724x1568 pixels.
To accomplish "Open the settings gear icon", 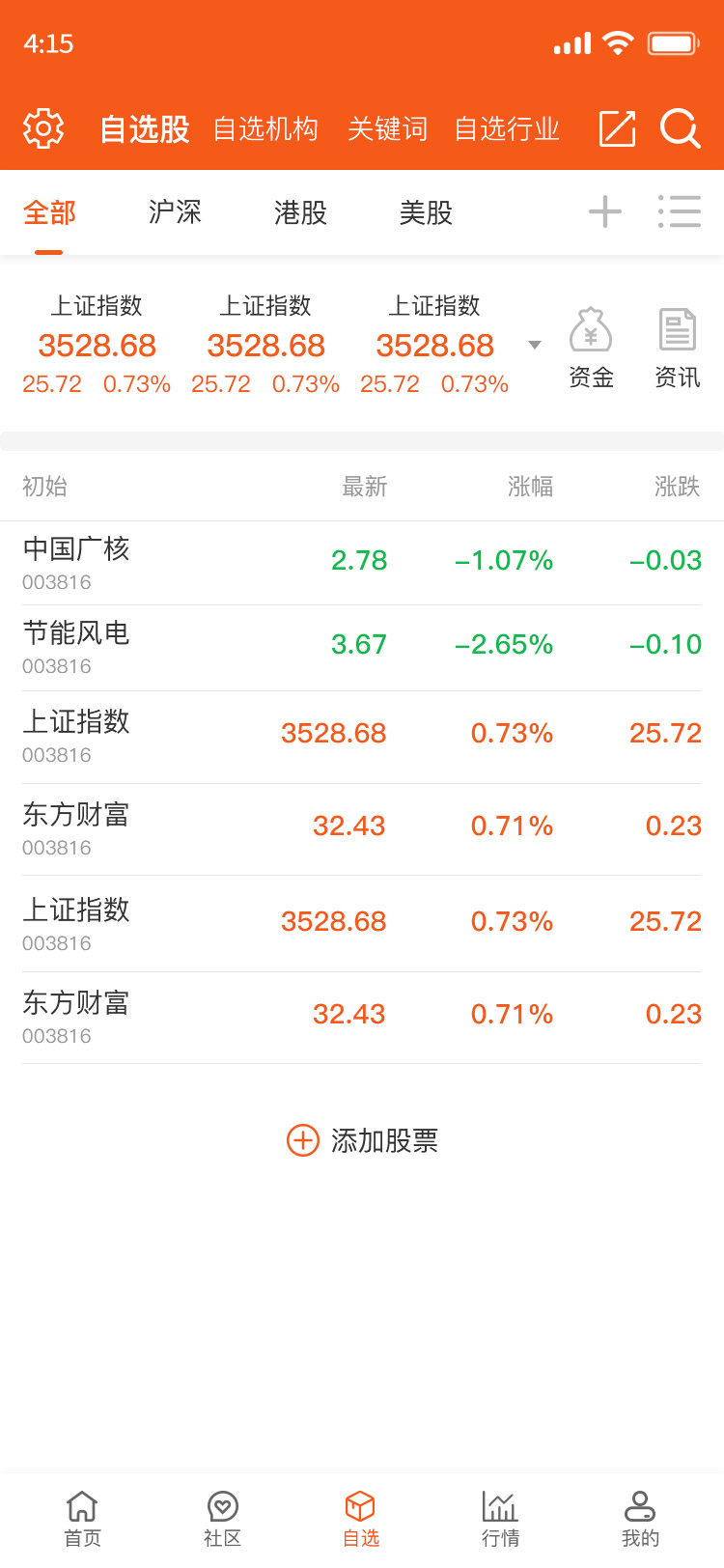I will click(x=43, y=128).
